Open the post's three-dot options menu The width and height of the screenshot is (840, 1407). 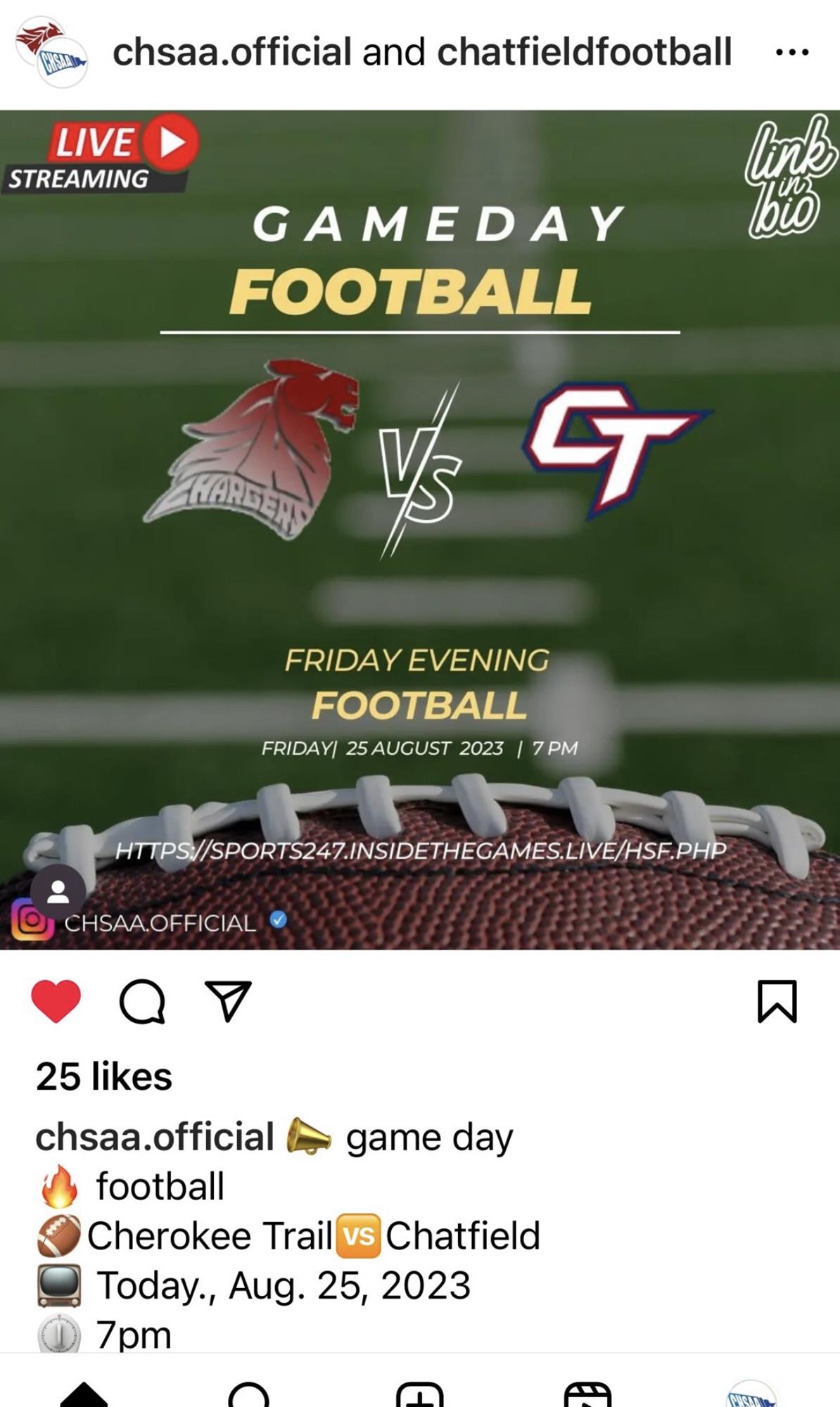[x=792, y=52]
